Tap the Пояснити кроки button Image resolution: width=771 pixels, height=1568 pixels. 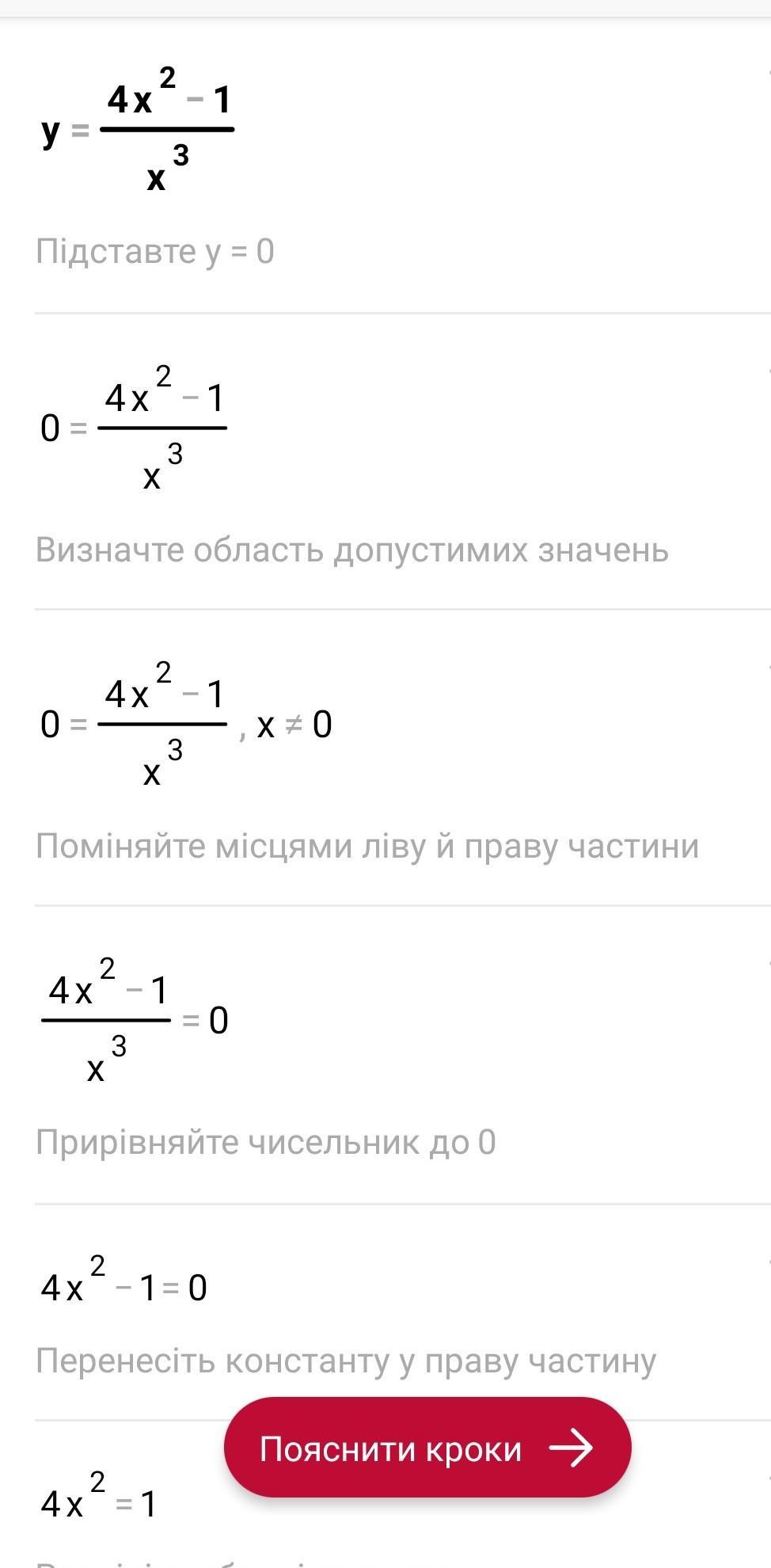pyautogui.click(x=427, y=1448)
